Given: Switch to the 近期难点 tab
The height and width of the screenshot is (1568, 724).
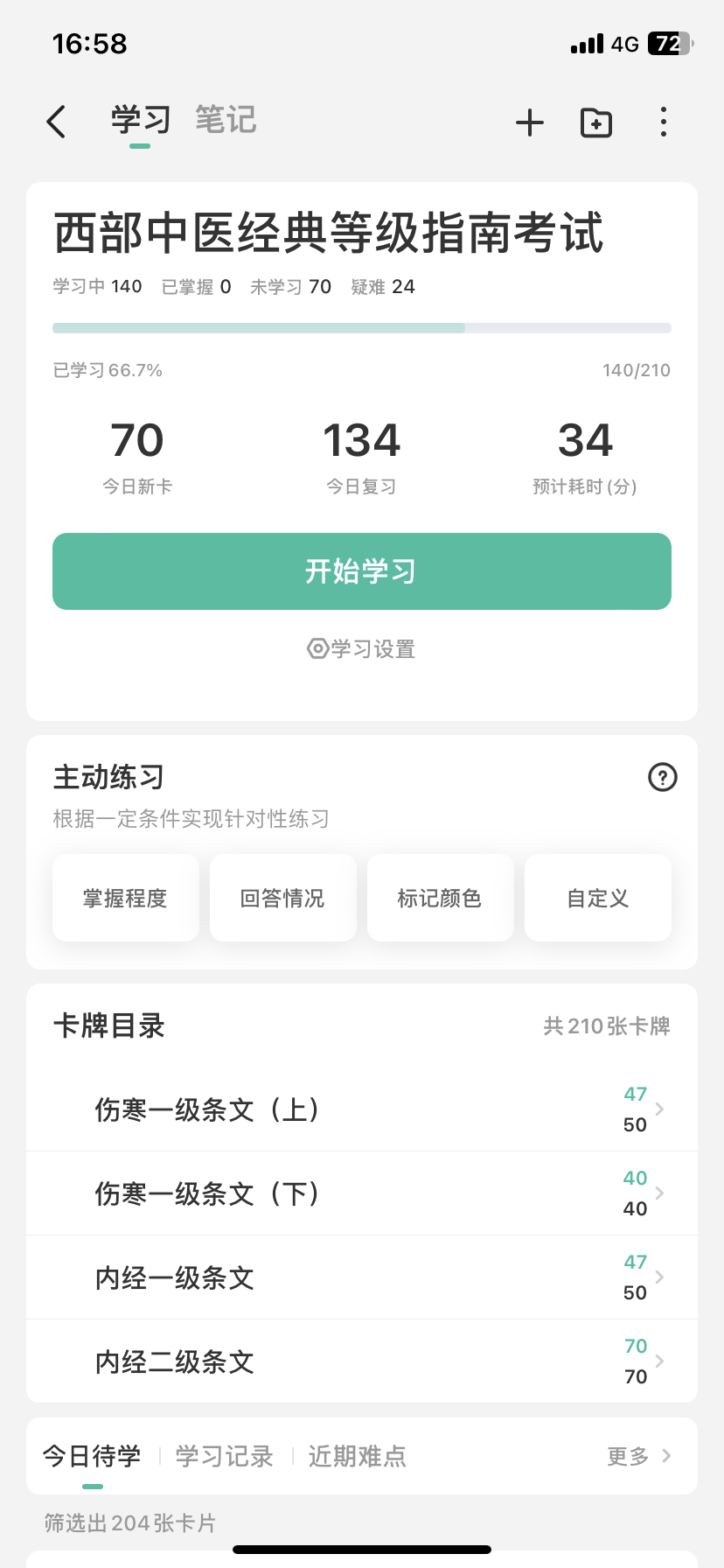Looking at the screenshot, I should (x=358, y=1456).
